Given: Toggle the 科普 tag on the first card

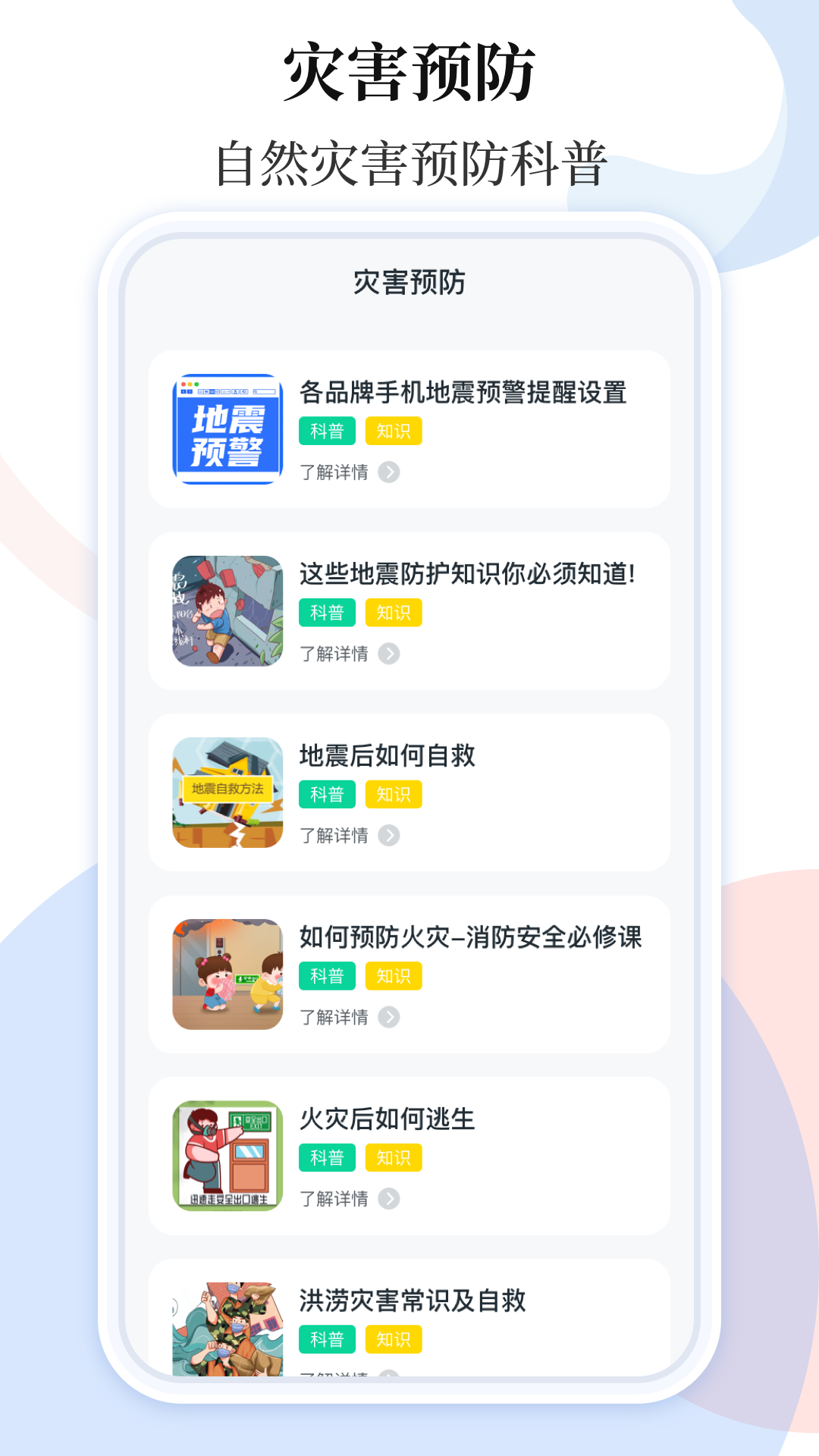Looking at the screenshot, I should [327, 431].
